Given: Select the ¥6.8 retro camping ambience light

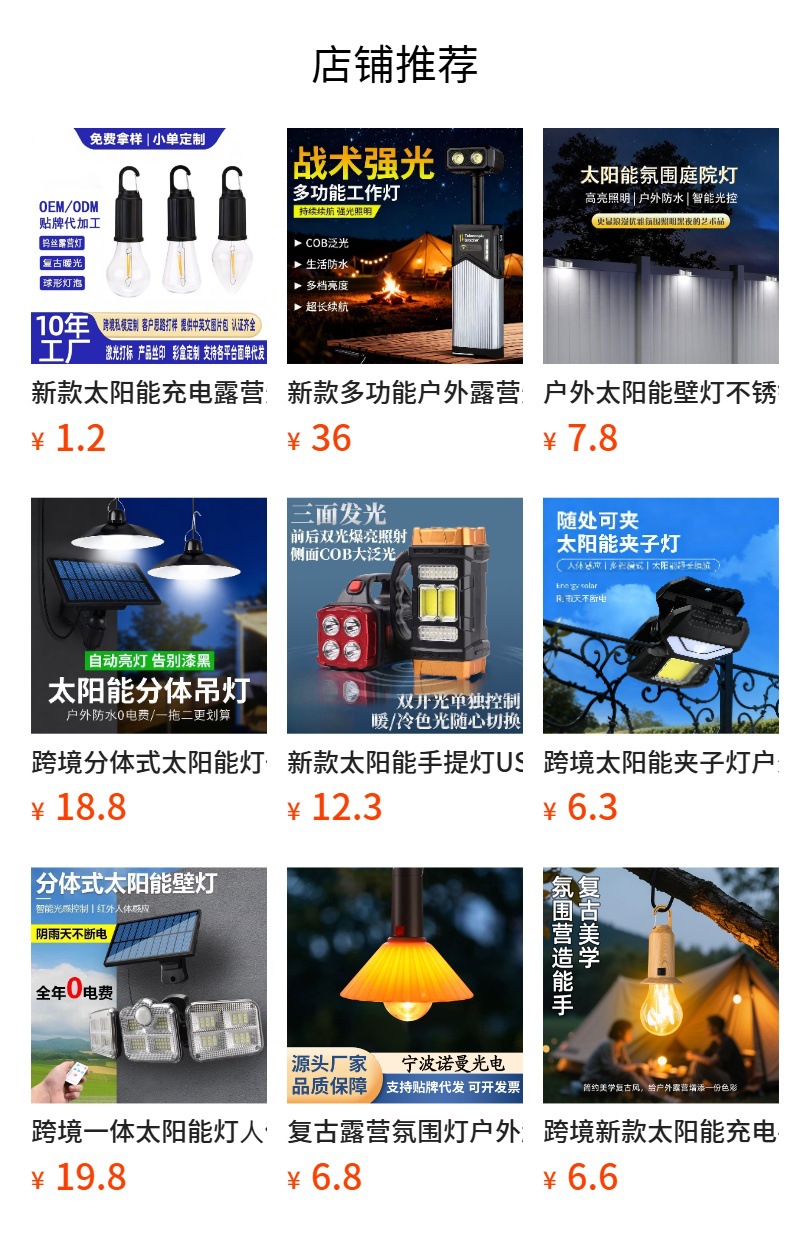Looking at the screenshot, I should 405,985.
